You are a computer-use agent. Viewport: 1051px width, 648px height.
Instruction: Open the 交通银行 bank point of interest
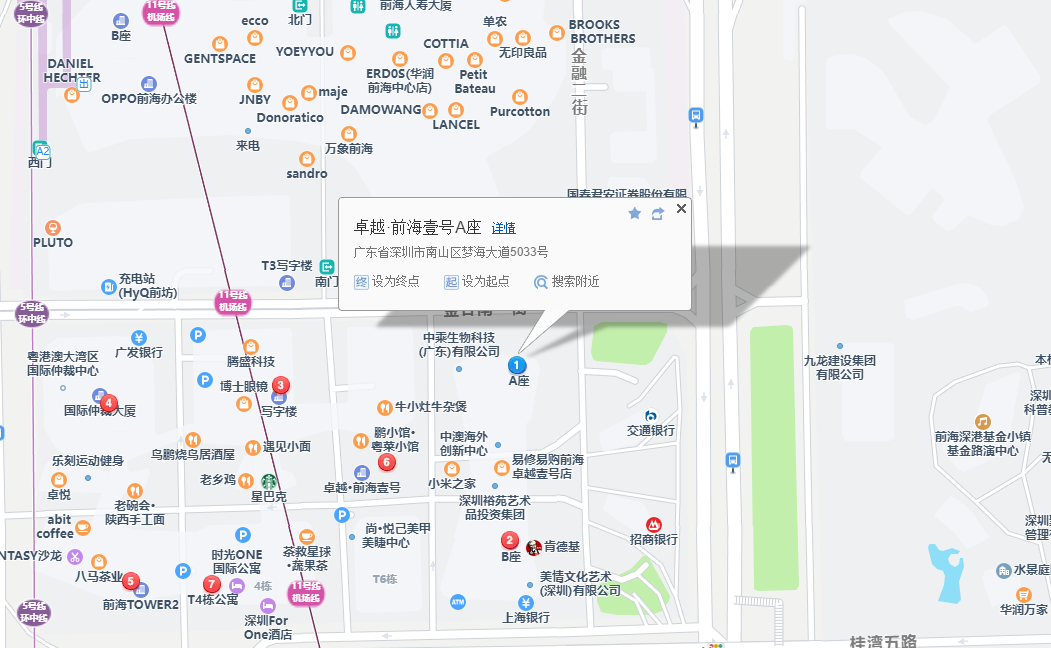(x=651, y=416)
